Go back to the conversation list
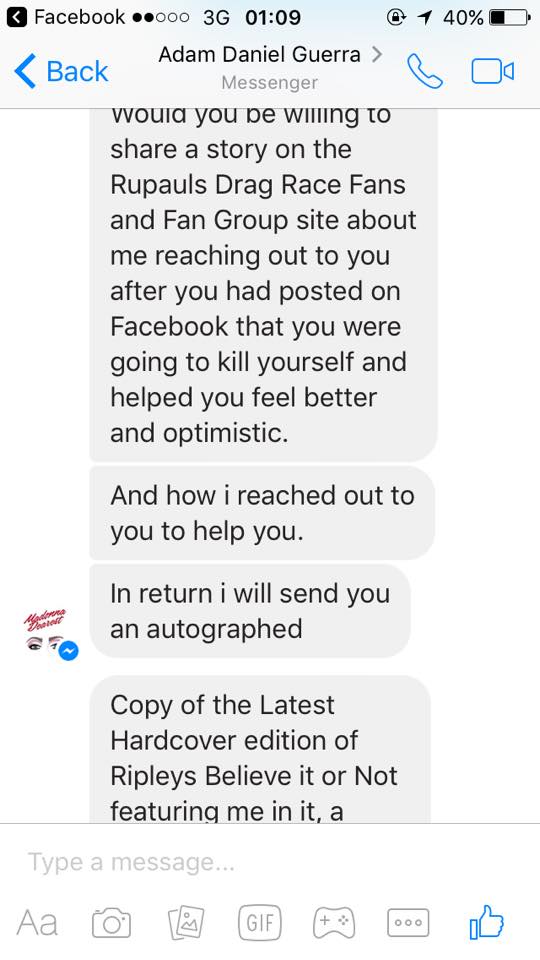Viewport: 540px width, 960px height. (61, 71)
